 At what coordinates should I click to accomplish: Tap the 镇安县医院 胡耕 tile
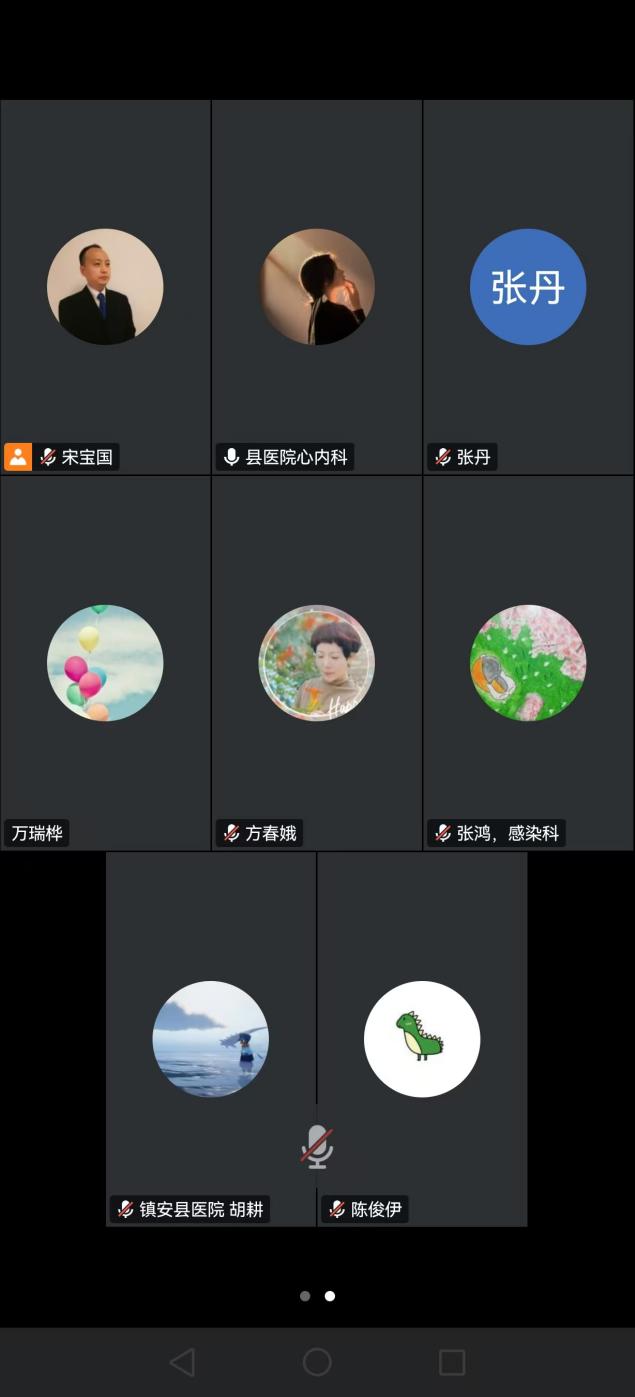point(210,1039)
